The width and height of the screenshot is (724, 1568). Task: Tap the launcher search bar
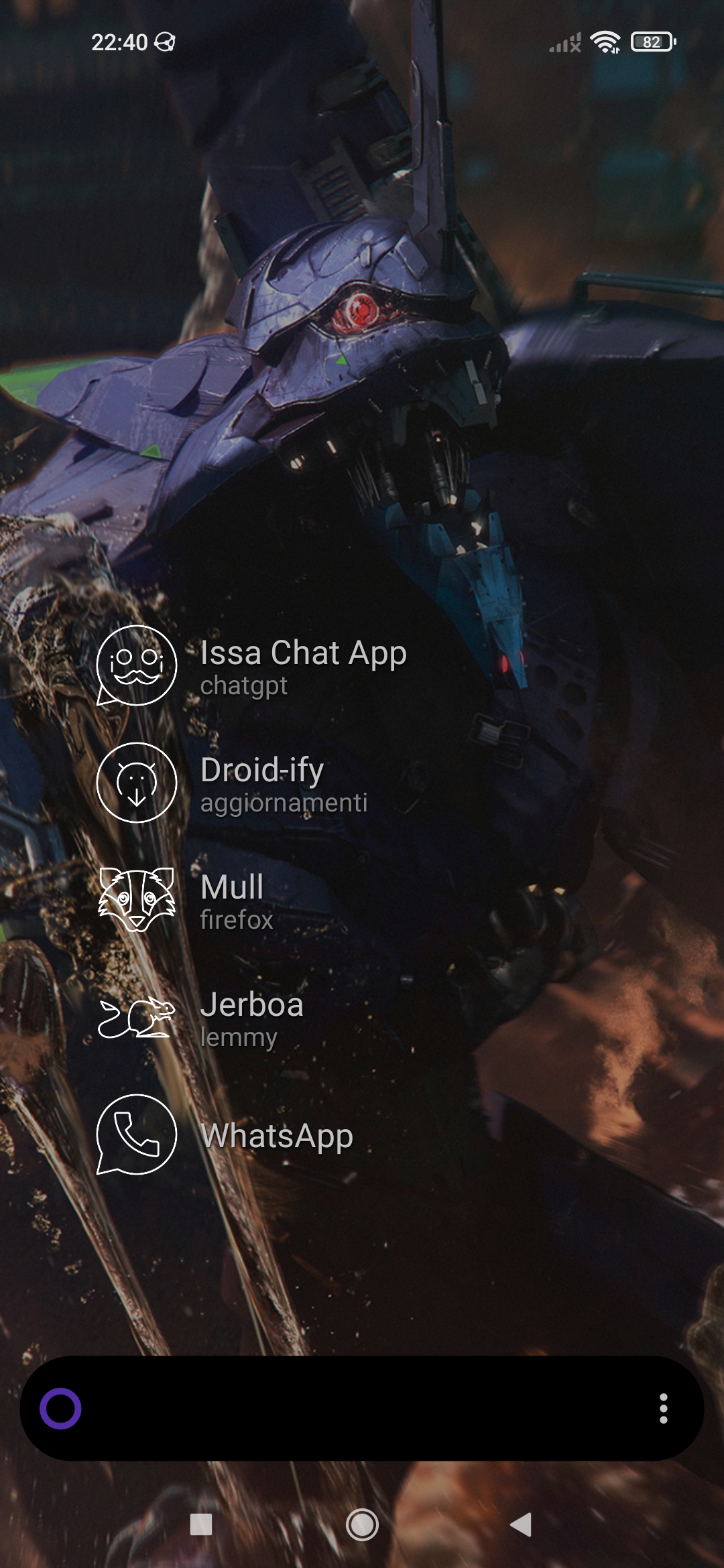click(x=362, y=1409)
